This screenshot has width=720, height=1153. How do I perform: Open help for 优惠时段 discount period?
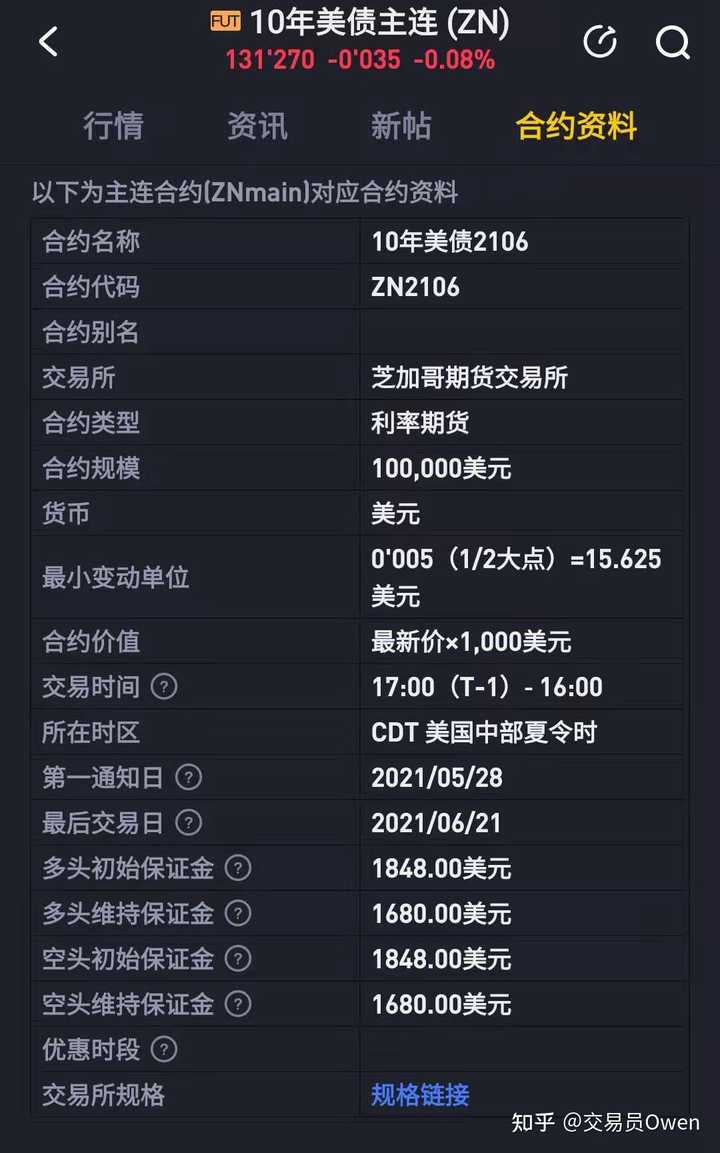pyautogui.click(x=165, y=1050)
